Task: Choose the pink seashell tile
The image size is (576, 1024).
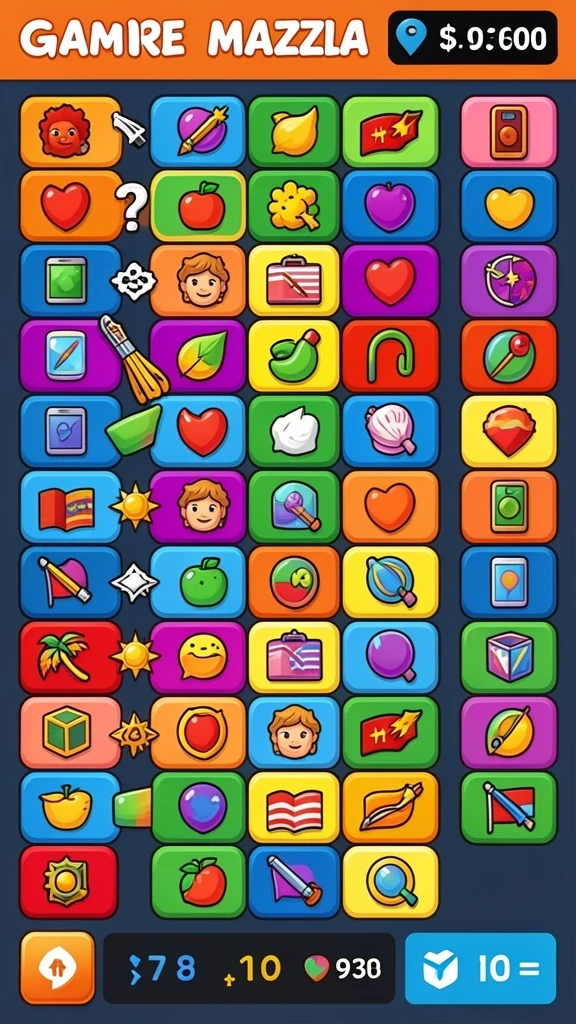Action: [391, 432]
